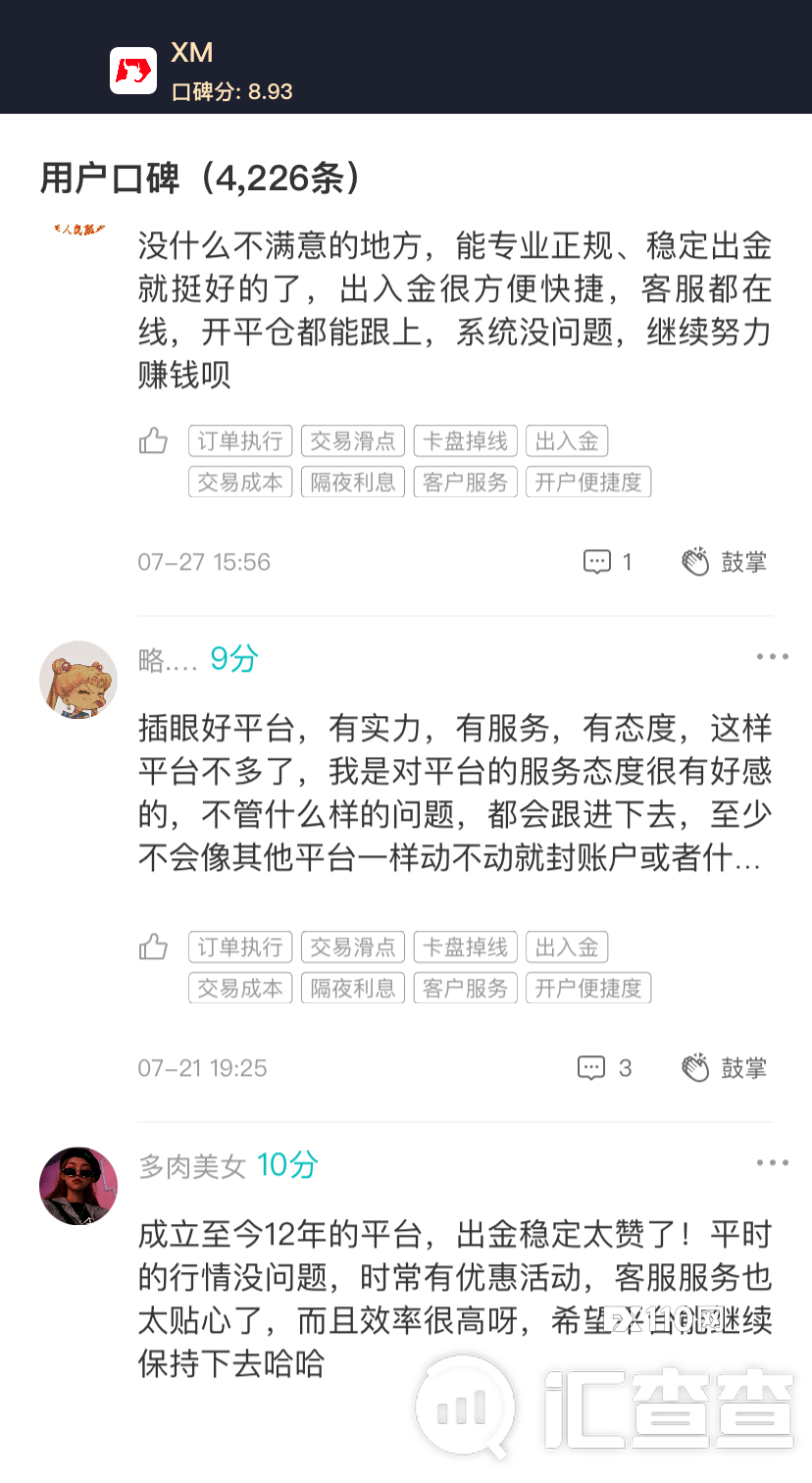
Task: Toggle the 出入金 tag on the first review
Action: point(567,440)
